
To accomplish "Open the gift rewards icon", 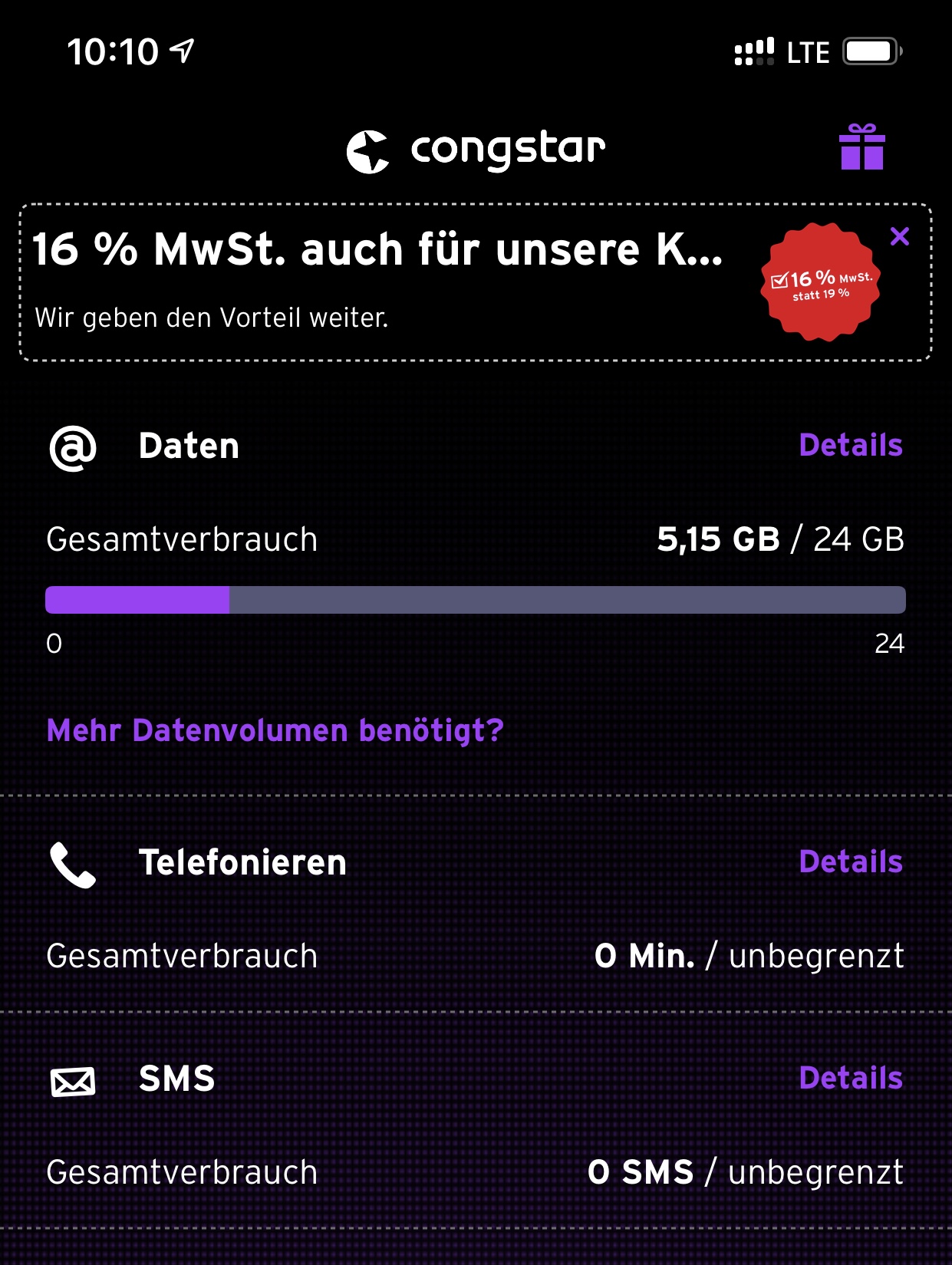I will pyautogui.click(x=861, y=147).
